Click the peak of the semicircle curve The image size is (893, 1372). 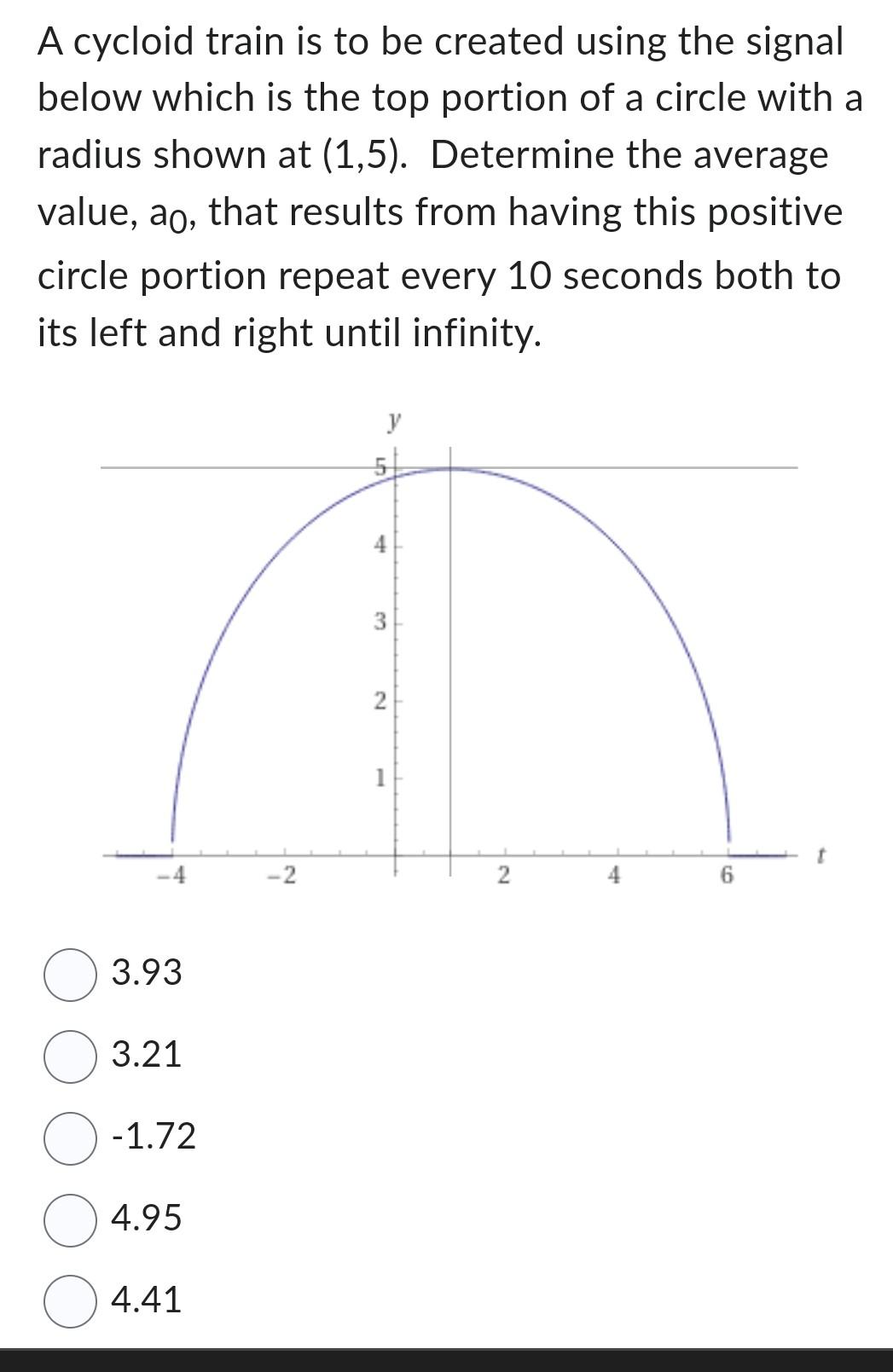(x=449, y=468)
